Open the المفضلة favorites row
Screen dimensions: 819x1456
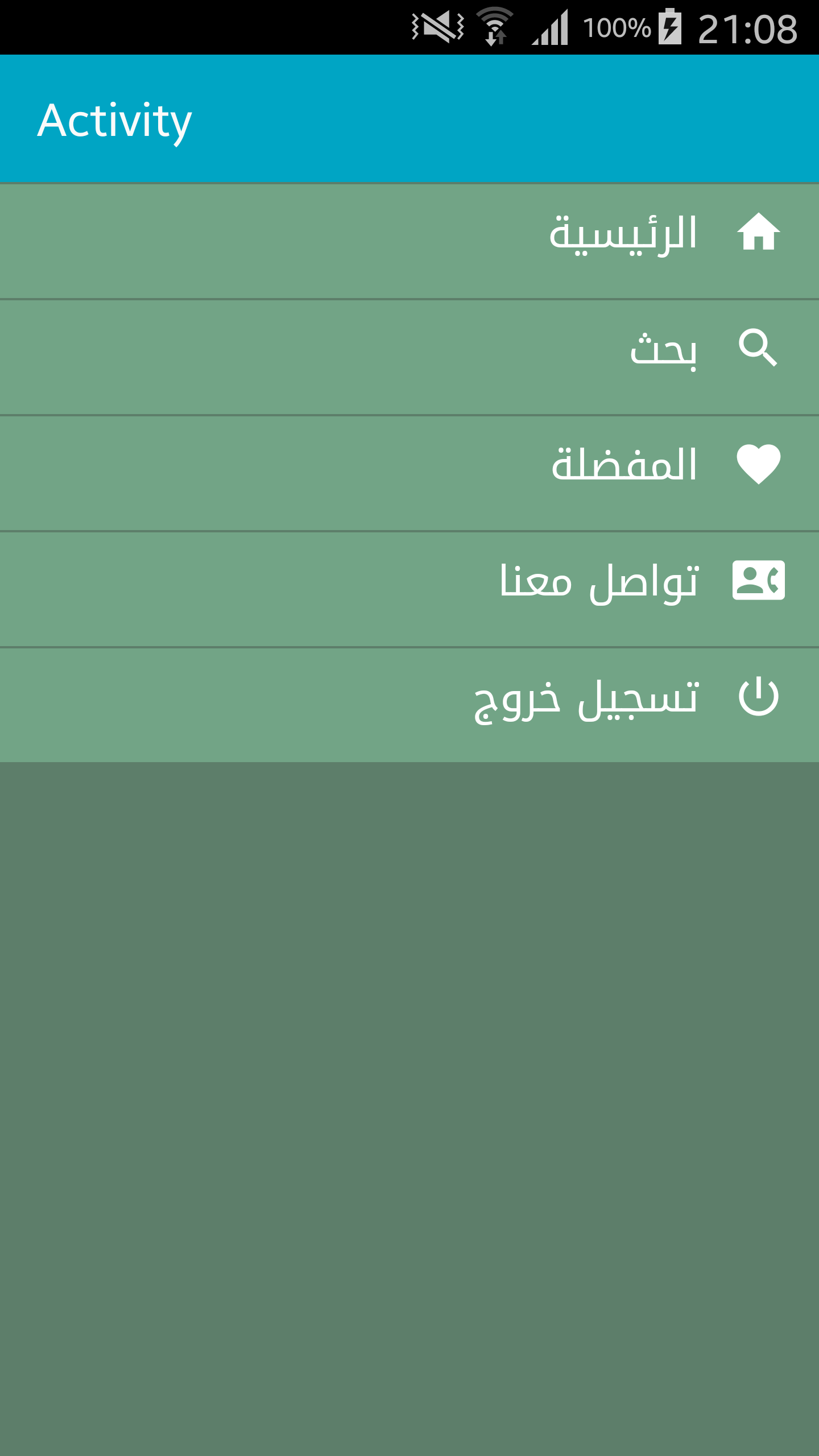click(x=624, y=465)
